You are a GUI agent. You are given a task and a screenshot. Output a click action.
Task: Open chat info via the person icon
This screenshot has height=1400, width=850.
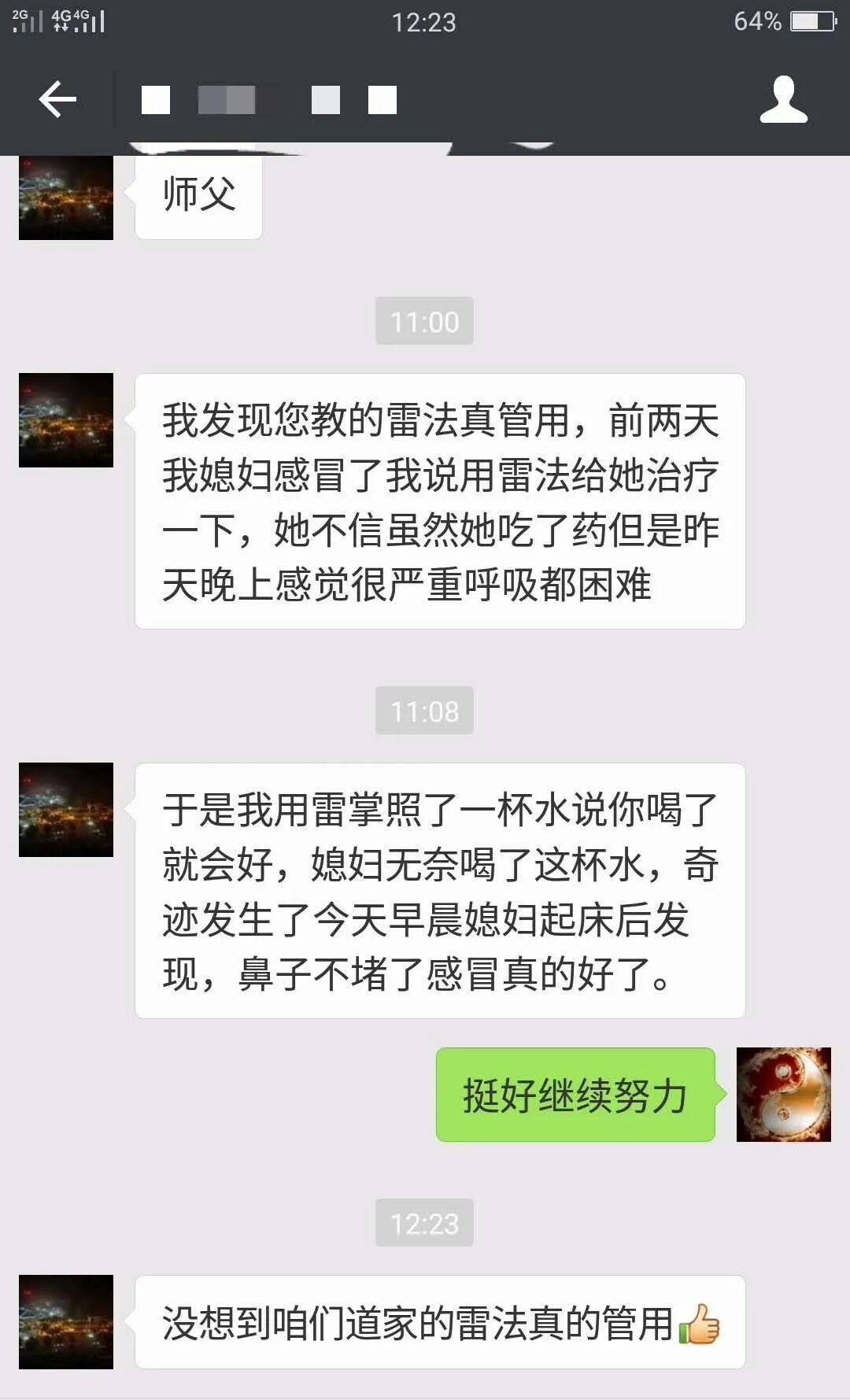[x=783, y=99]
